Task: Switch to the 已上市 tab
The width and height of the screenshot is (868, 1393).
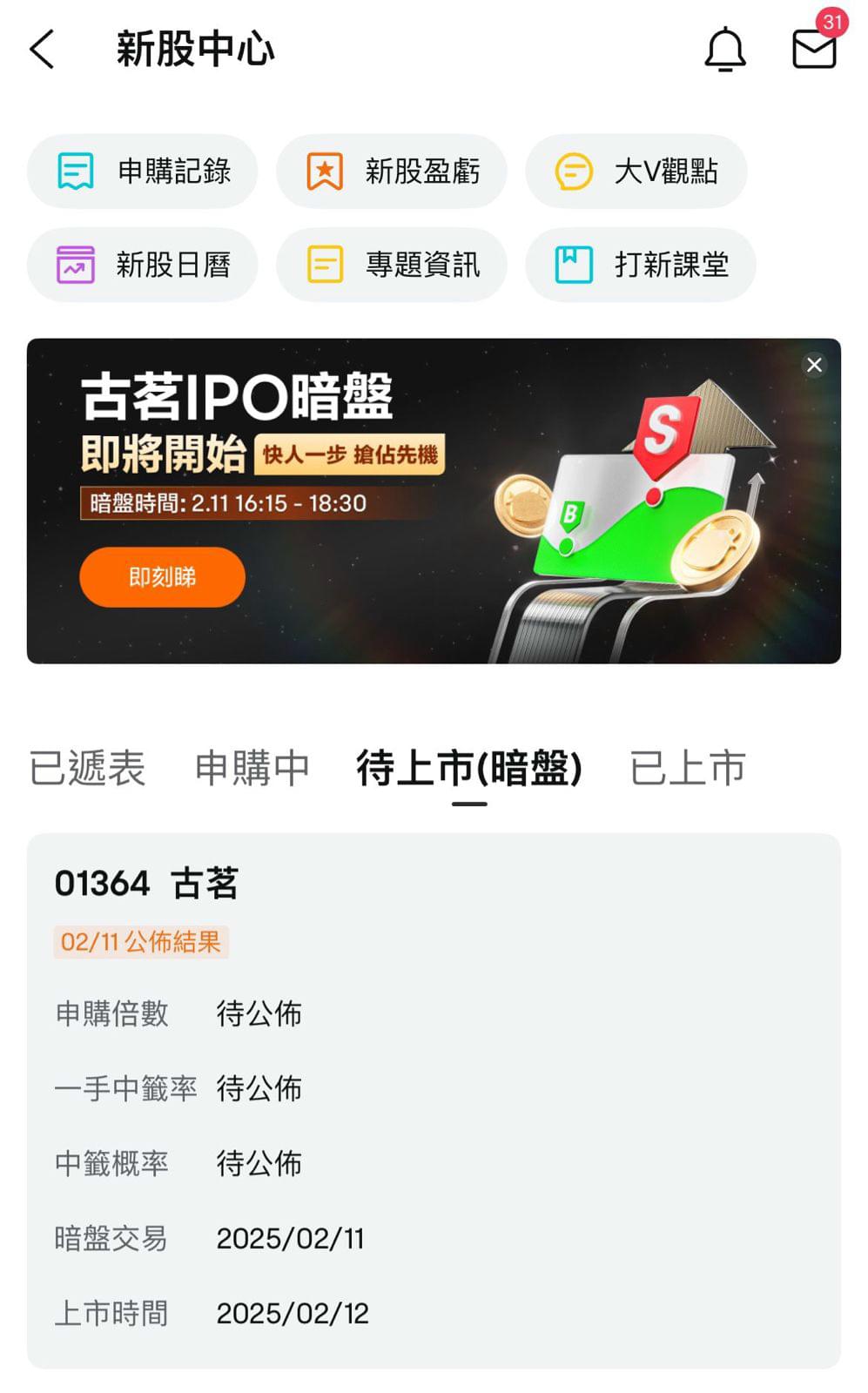Action: click(684, 768)
